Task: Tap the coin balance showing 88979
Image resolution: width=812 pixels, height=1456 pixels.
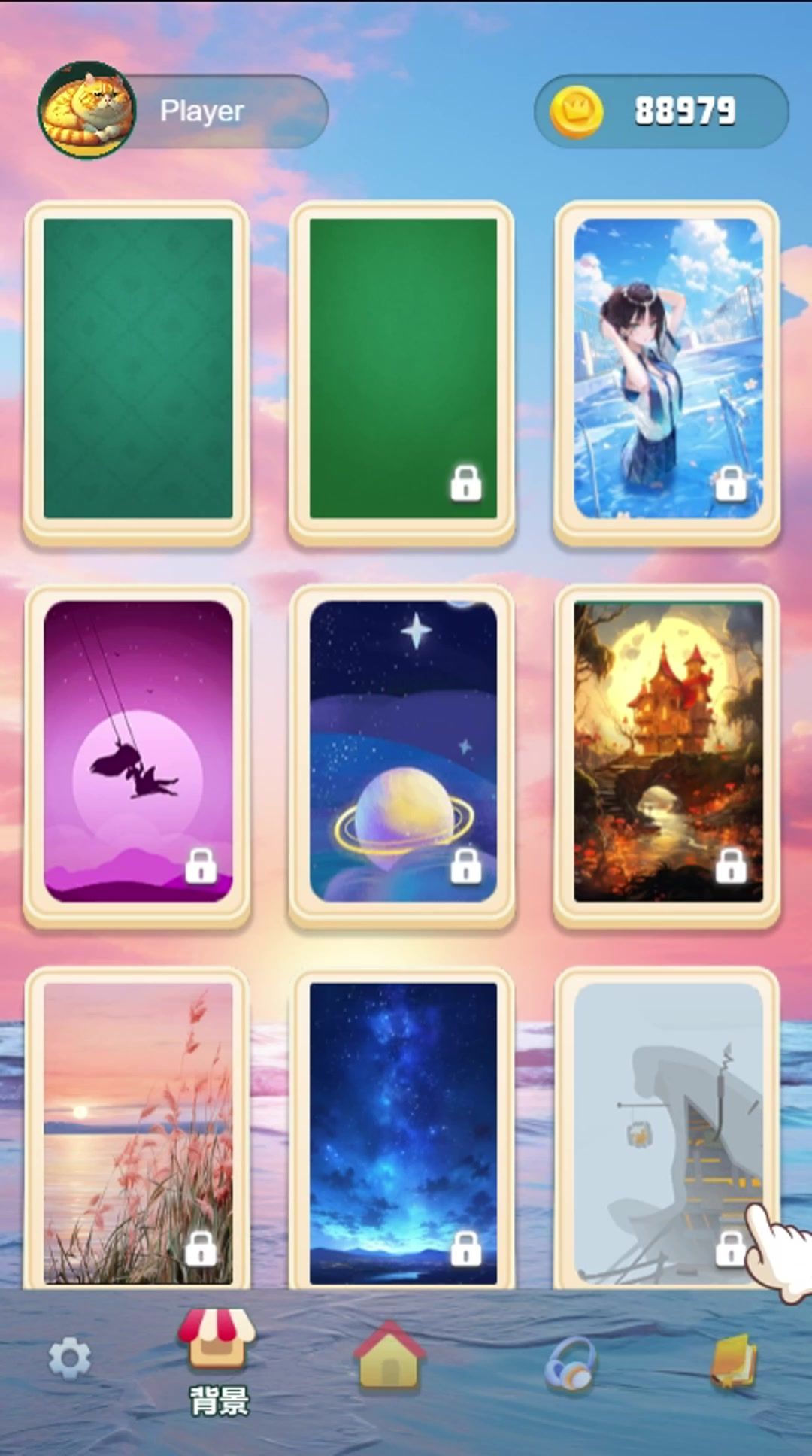Action: (662, 111)
